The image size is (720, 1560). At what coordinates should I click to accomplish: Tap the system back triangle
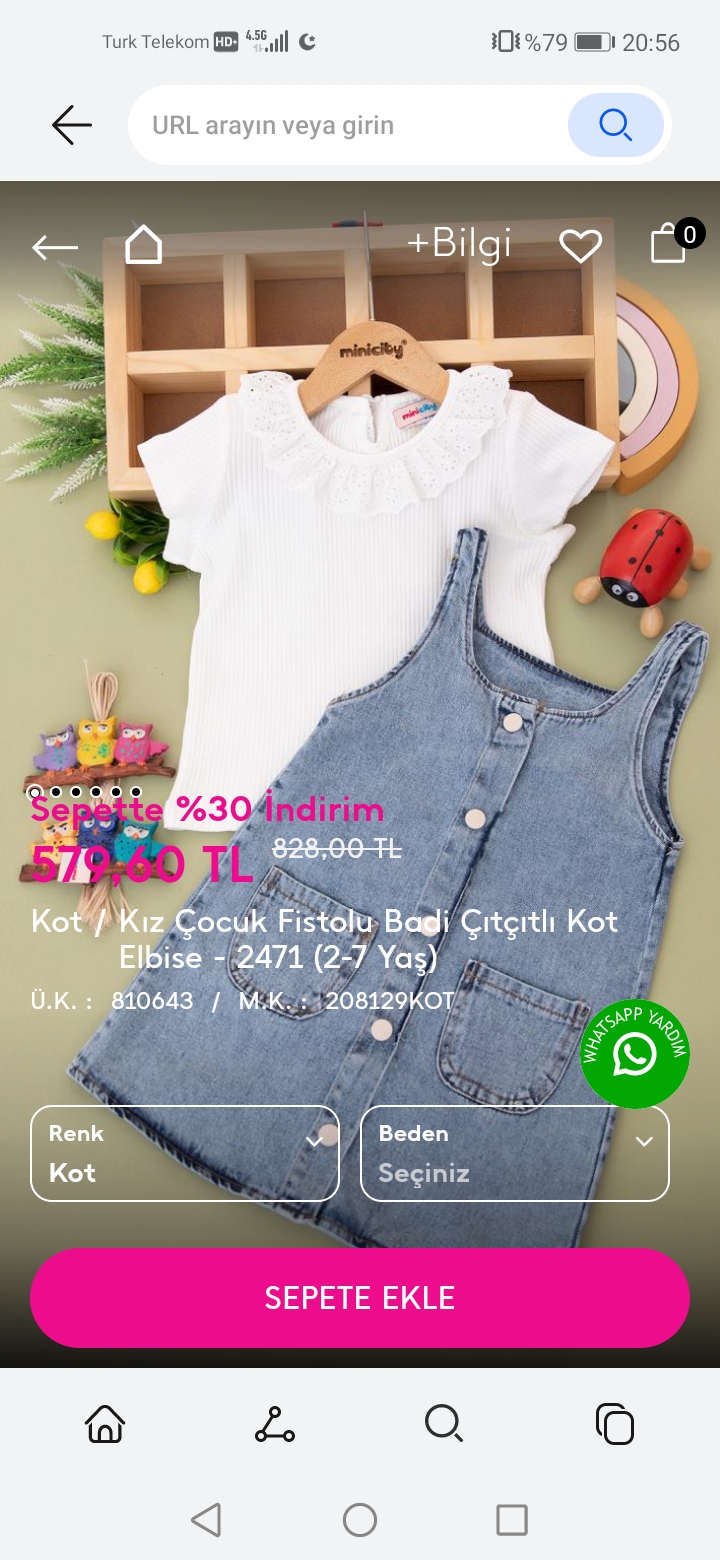pos(206,1520)
